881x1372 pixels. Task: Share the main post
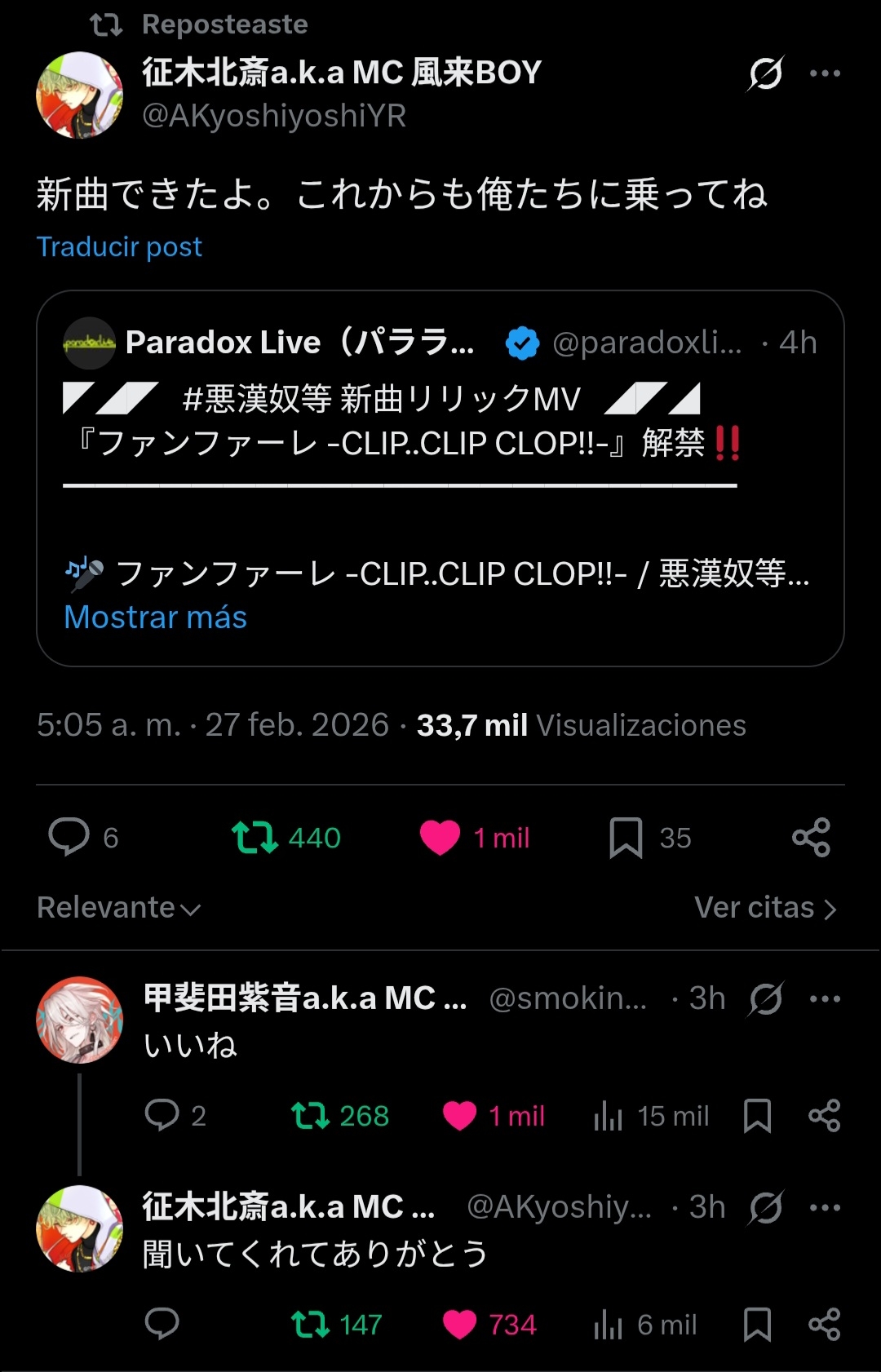(811, 837)
